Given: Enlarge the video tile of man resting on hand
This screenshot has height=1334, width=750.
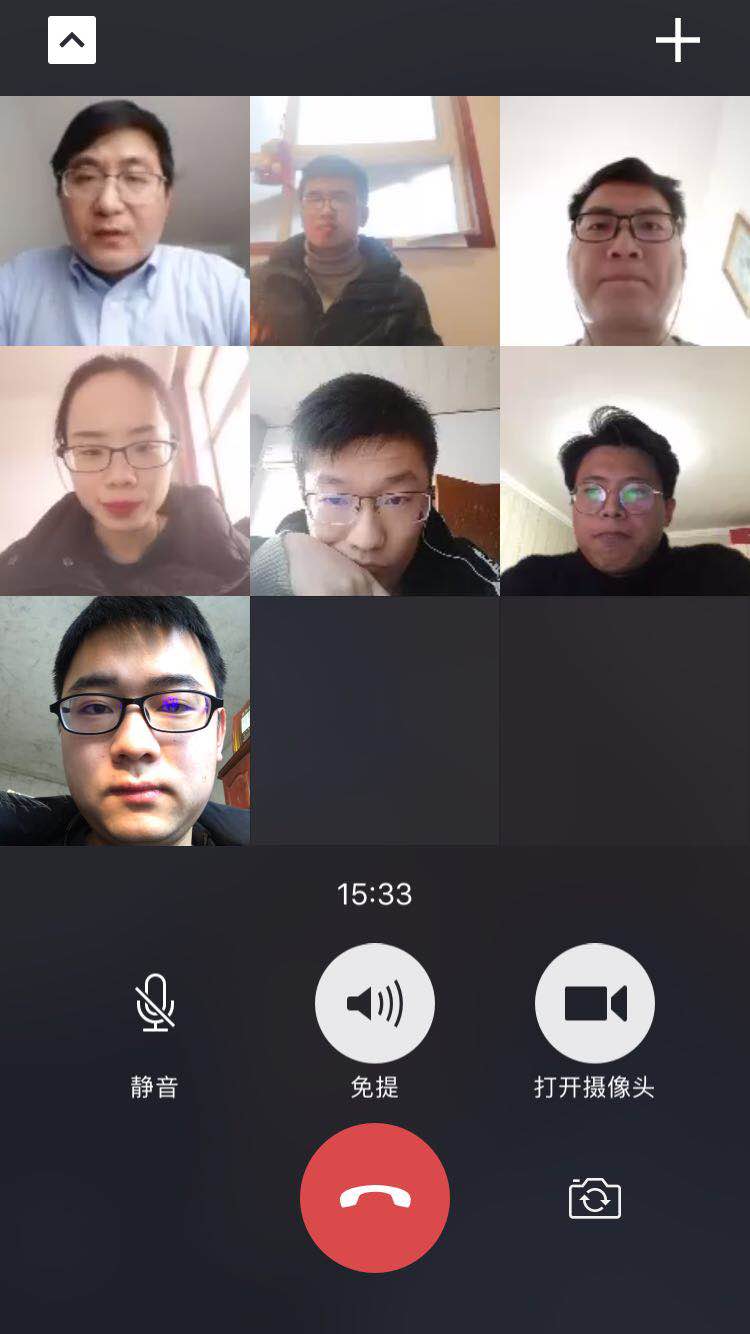Looking at the screenshot, I should [x=375, y=471].
